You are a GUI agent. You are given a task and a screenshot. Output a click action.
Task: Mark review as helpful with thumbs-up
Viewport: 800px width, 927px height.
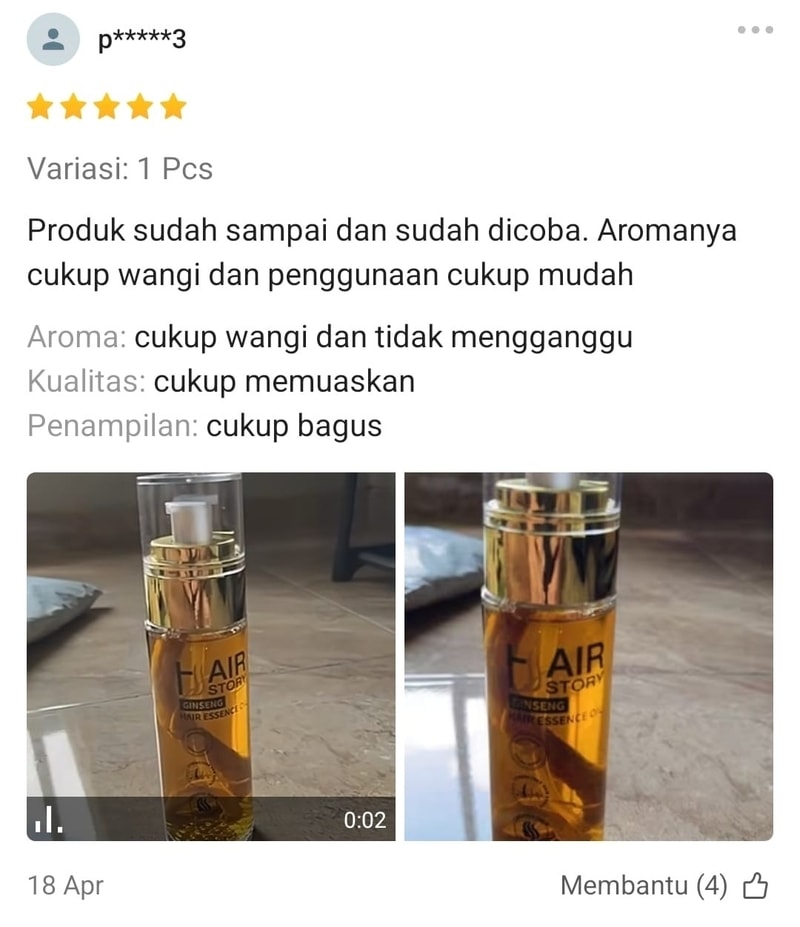pyautogui.click(x=756, y=886)
